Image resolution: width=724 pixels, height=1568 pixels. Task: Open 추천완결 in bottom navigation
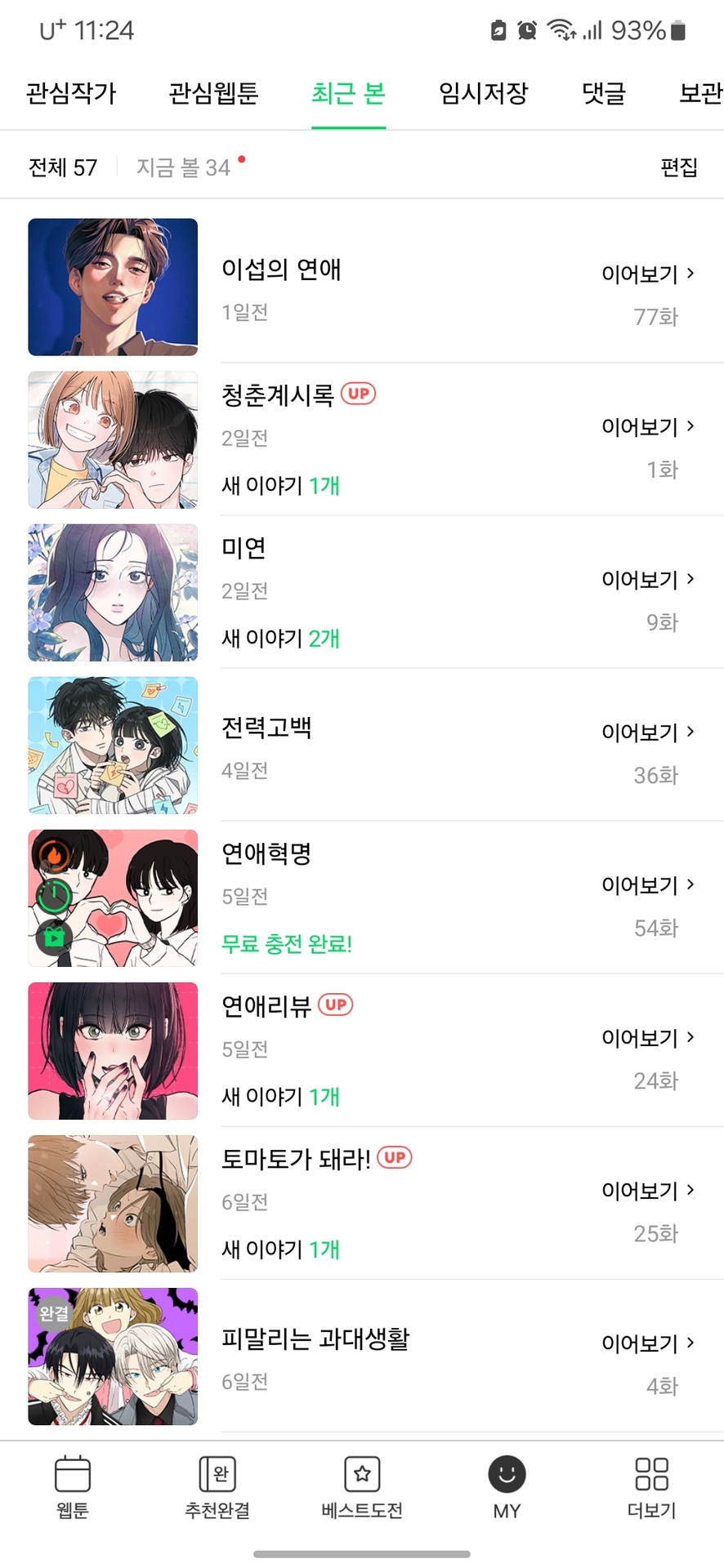coord(217,1487)
